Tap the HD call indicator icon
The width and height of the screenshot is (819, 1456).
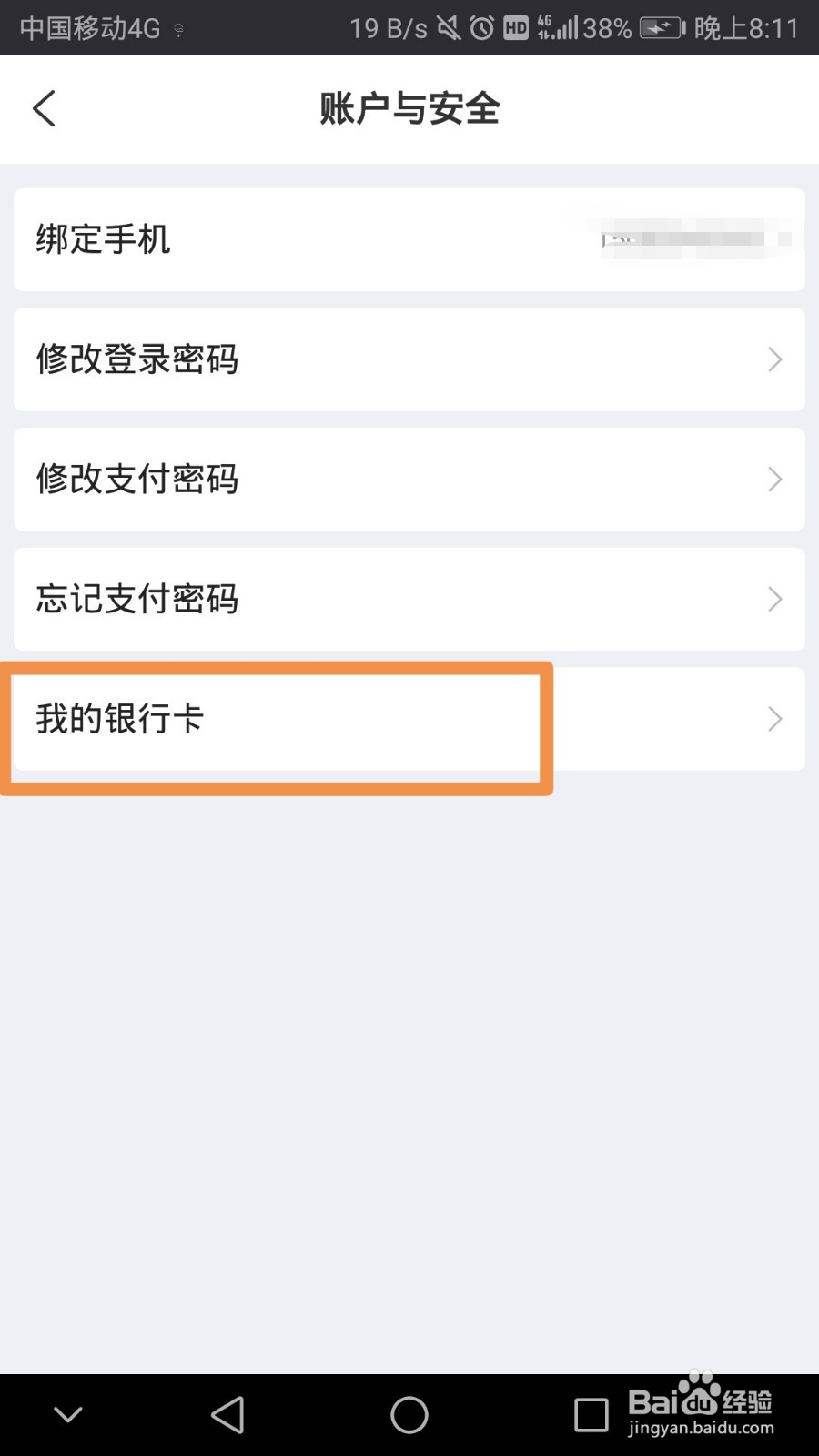[515, 27]
